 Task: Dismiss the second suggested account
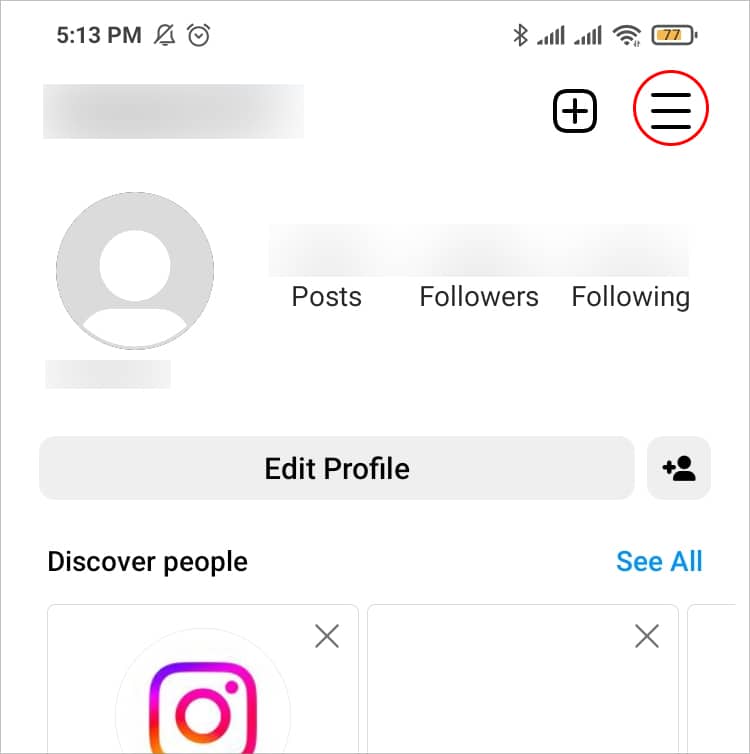point(648,635)
